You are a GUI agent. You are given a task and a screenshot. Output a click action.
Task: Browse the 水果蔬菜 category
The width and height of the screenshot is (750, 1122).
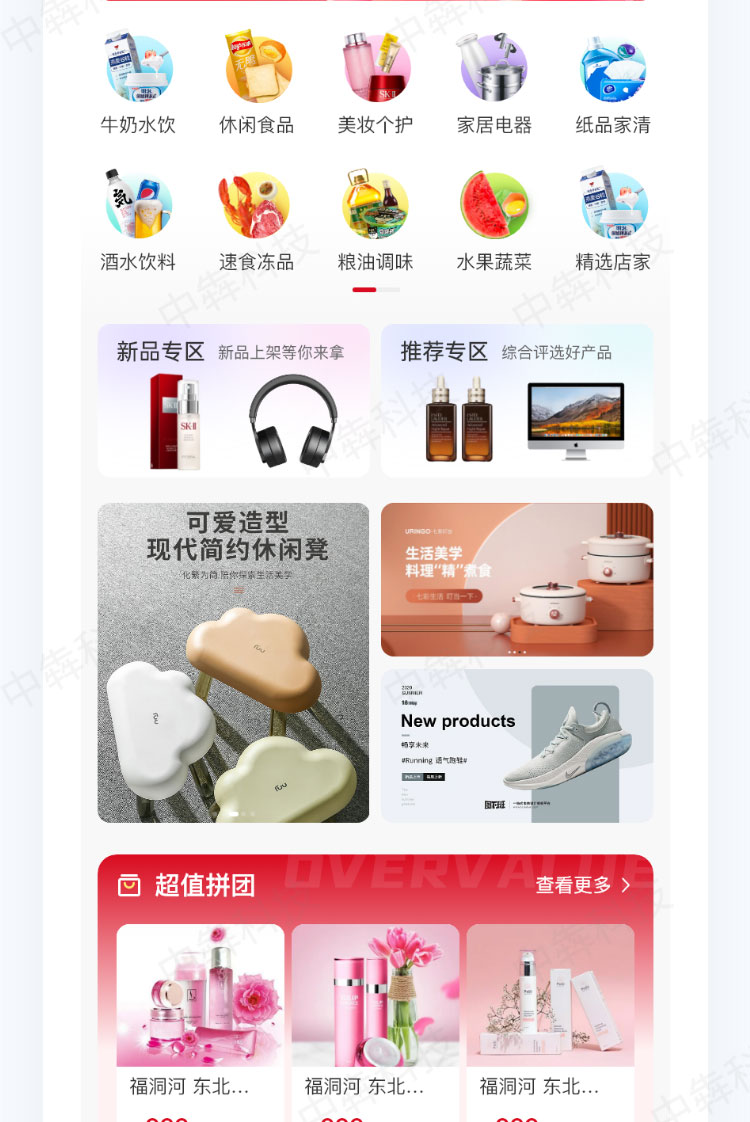pyautogui.click(x=494, y=221)
